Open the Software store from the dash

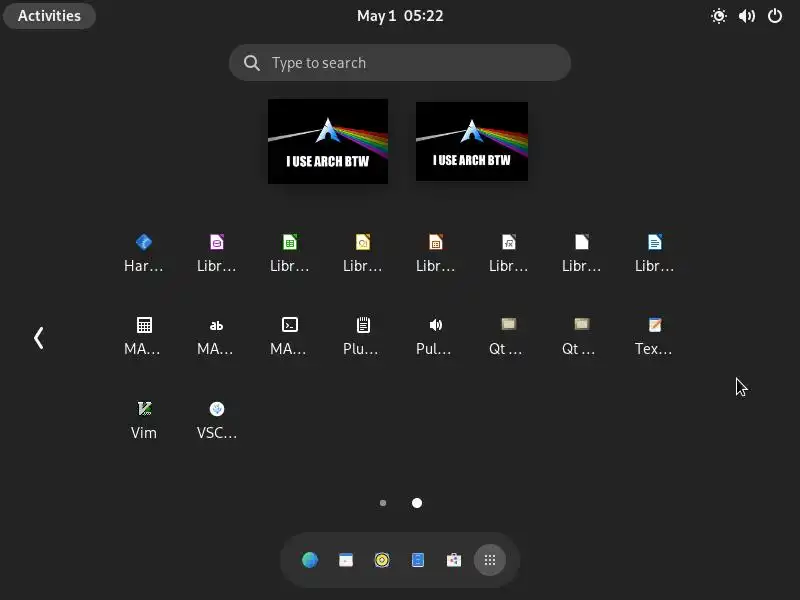(x=454, y=560)
